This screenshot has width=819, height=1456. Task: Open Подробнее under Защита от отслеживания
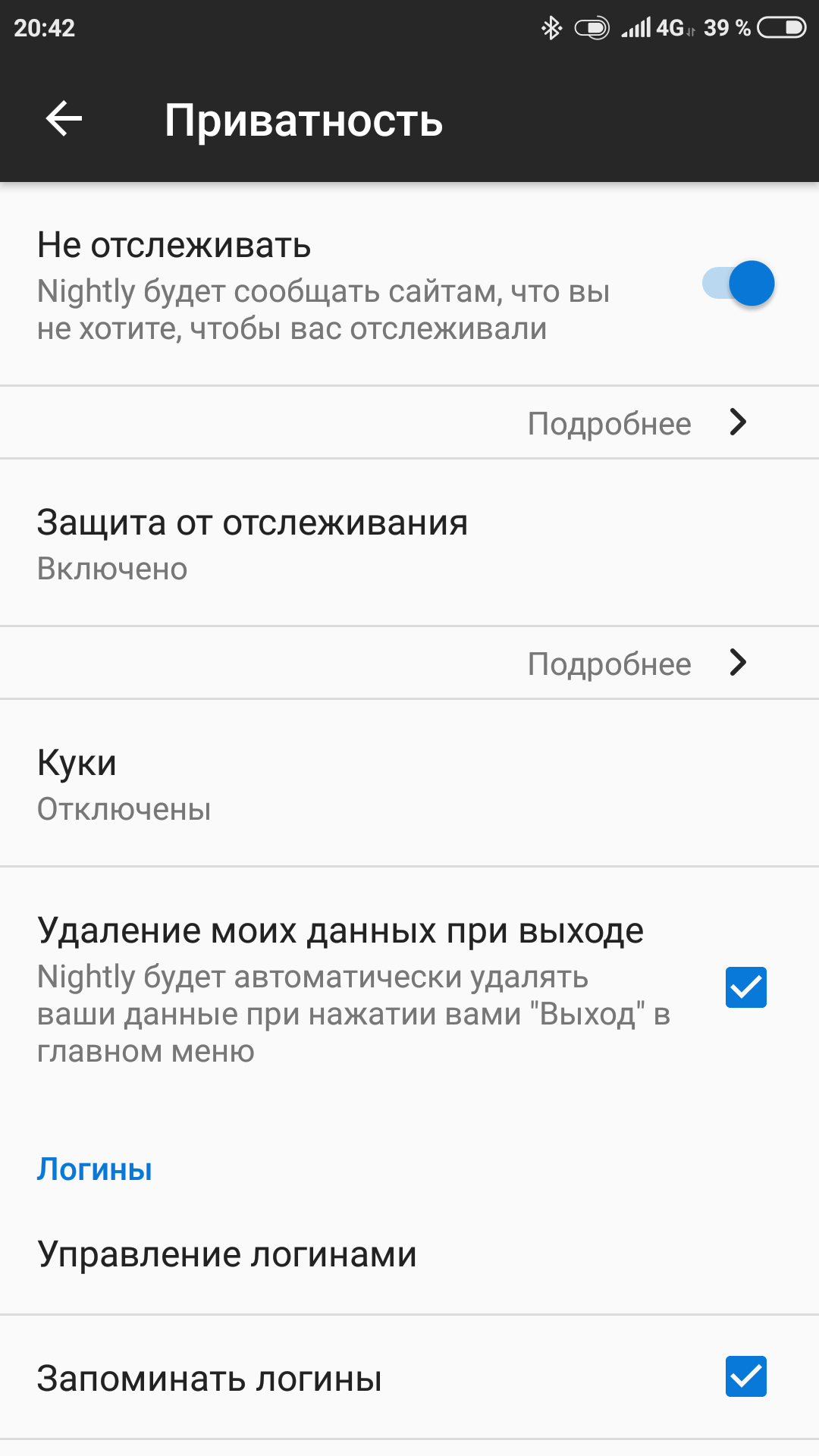[637, 664]
